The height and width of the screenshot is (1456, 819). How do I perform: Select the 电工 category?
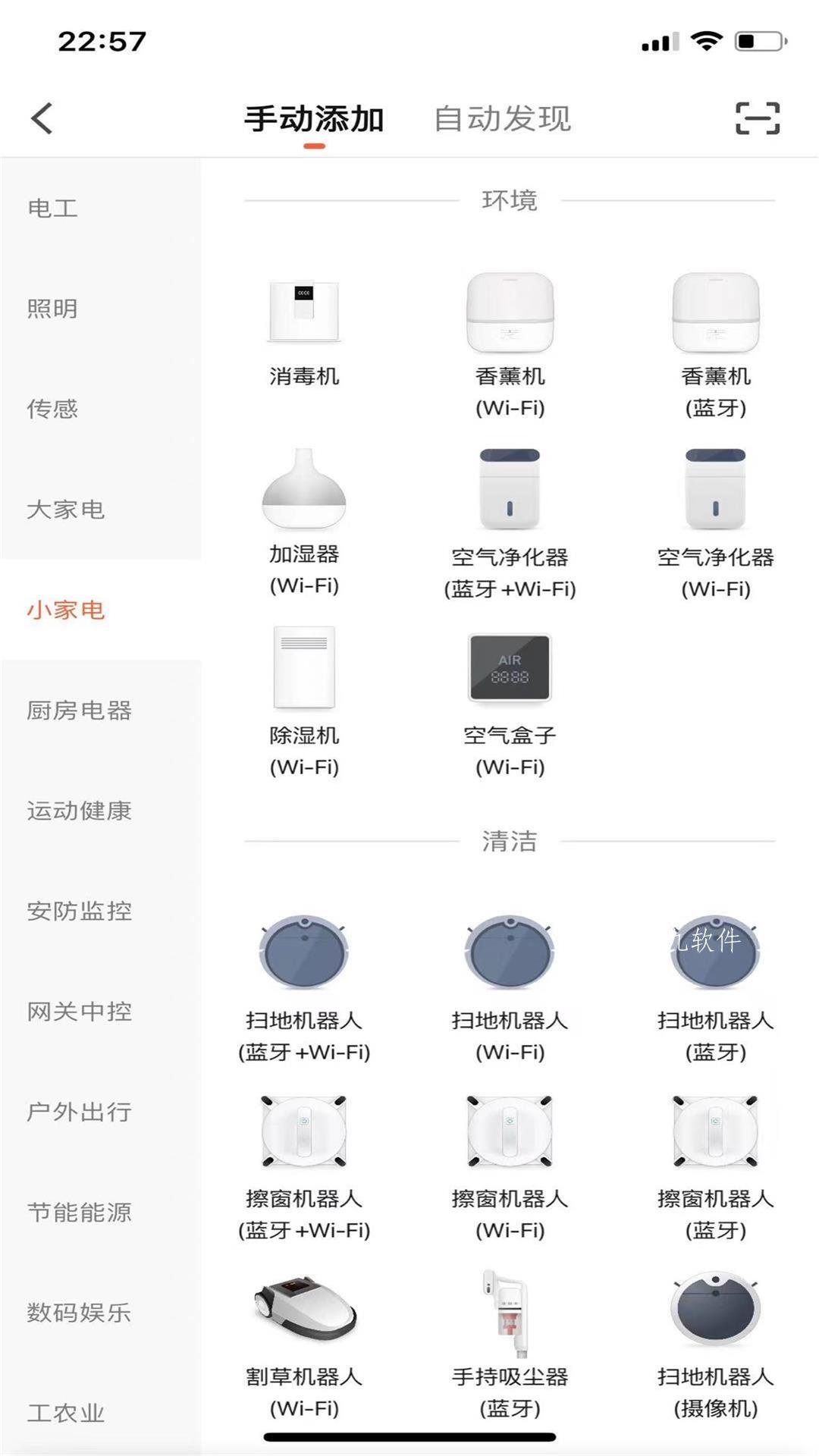tap(53, 208)
